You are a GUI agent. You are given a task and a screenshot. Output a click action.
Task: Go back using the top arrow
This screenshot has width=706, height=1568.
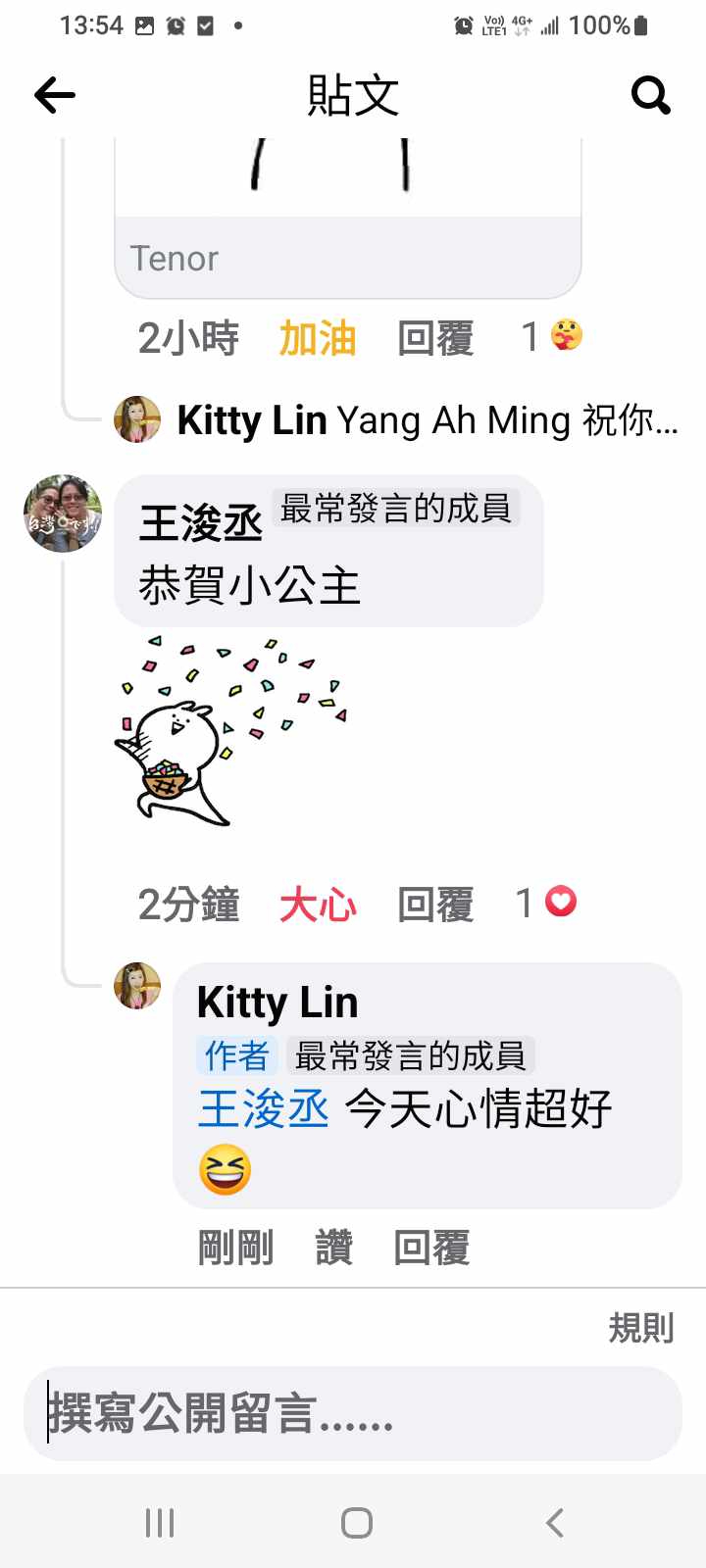55,95
